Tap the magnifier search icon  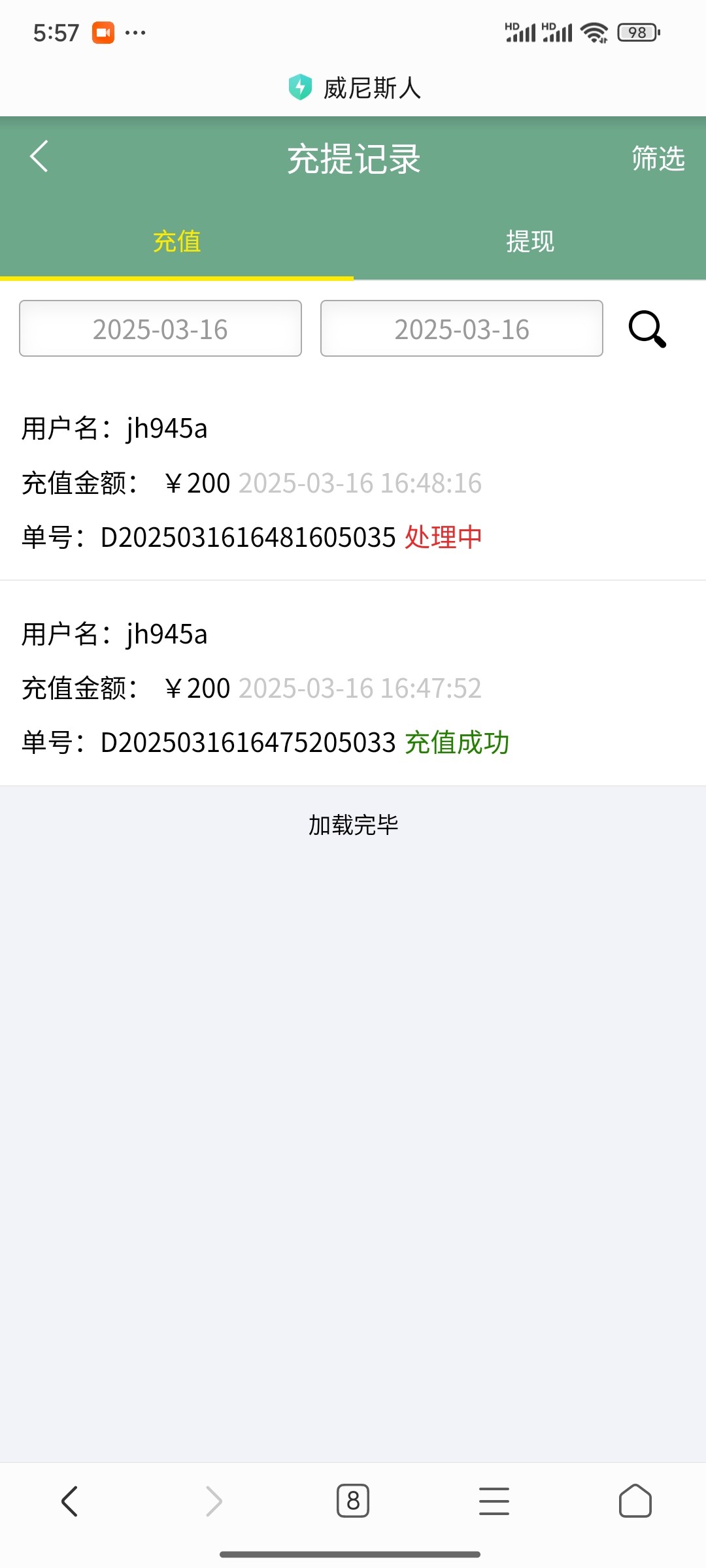pos(647,329)
